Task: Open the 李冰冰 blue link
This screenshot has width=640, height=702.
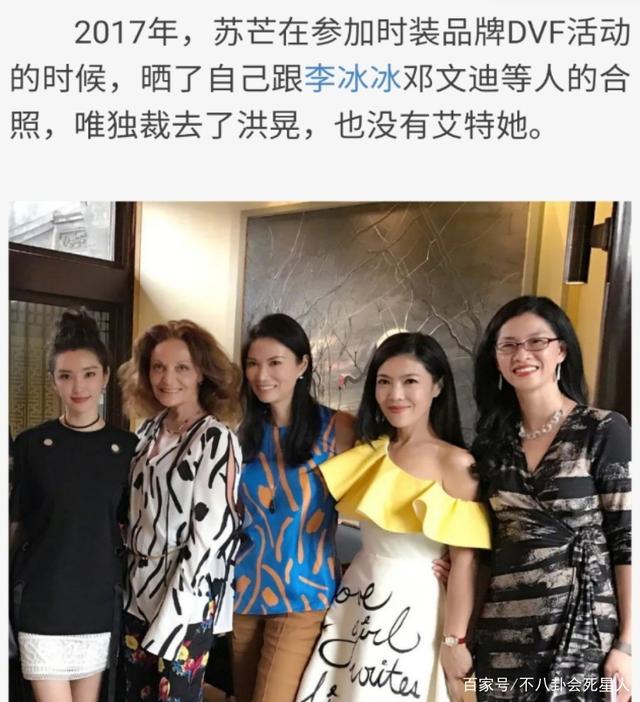Action: point(352,79)
